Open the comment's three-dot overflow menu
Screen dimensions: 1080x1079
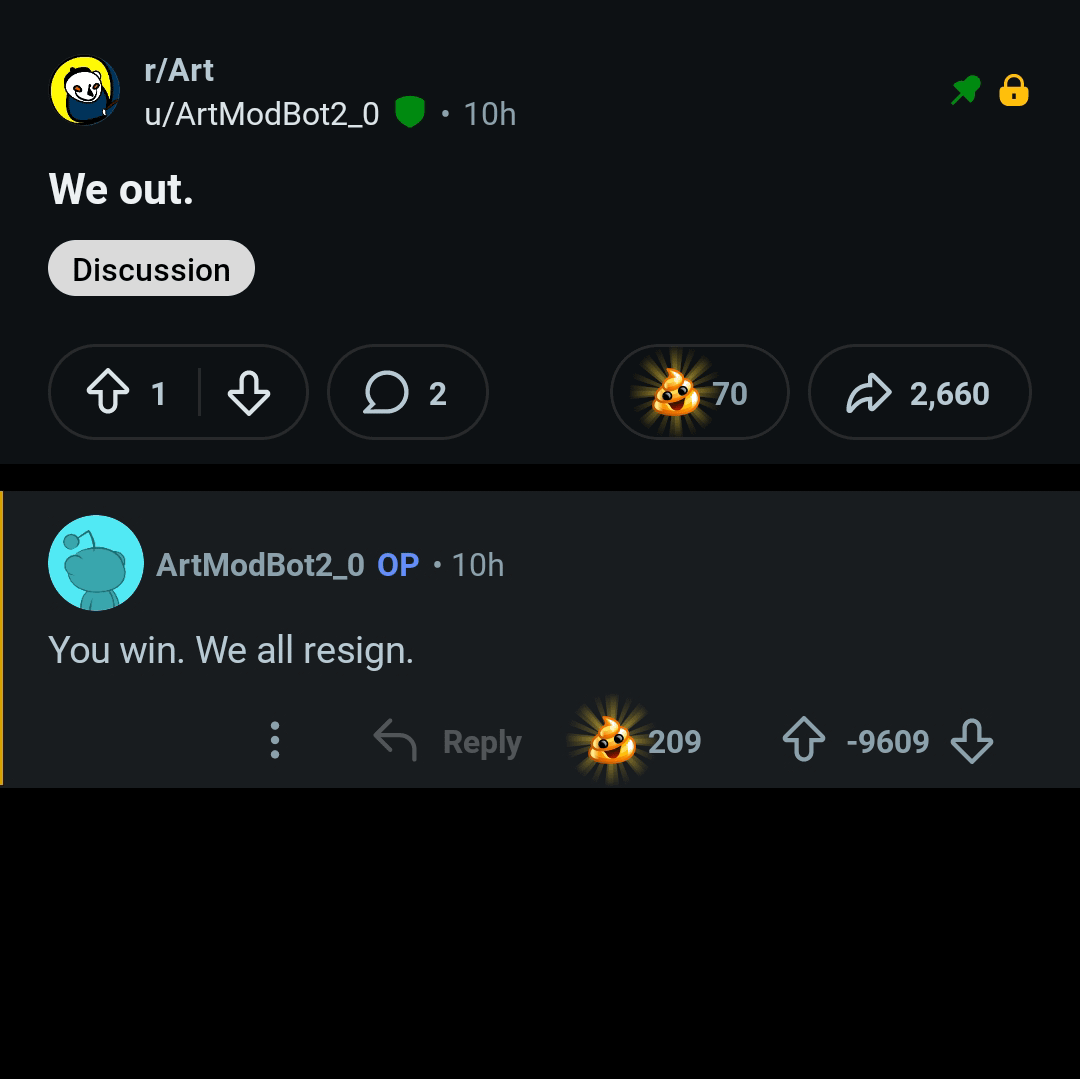click(275, 741)
